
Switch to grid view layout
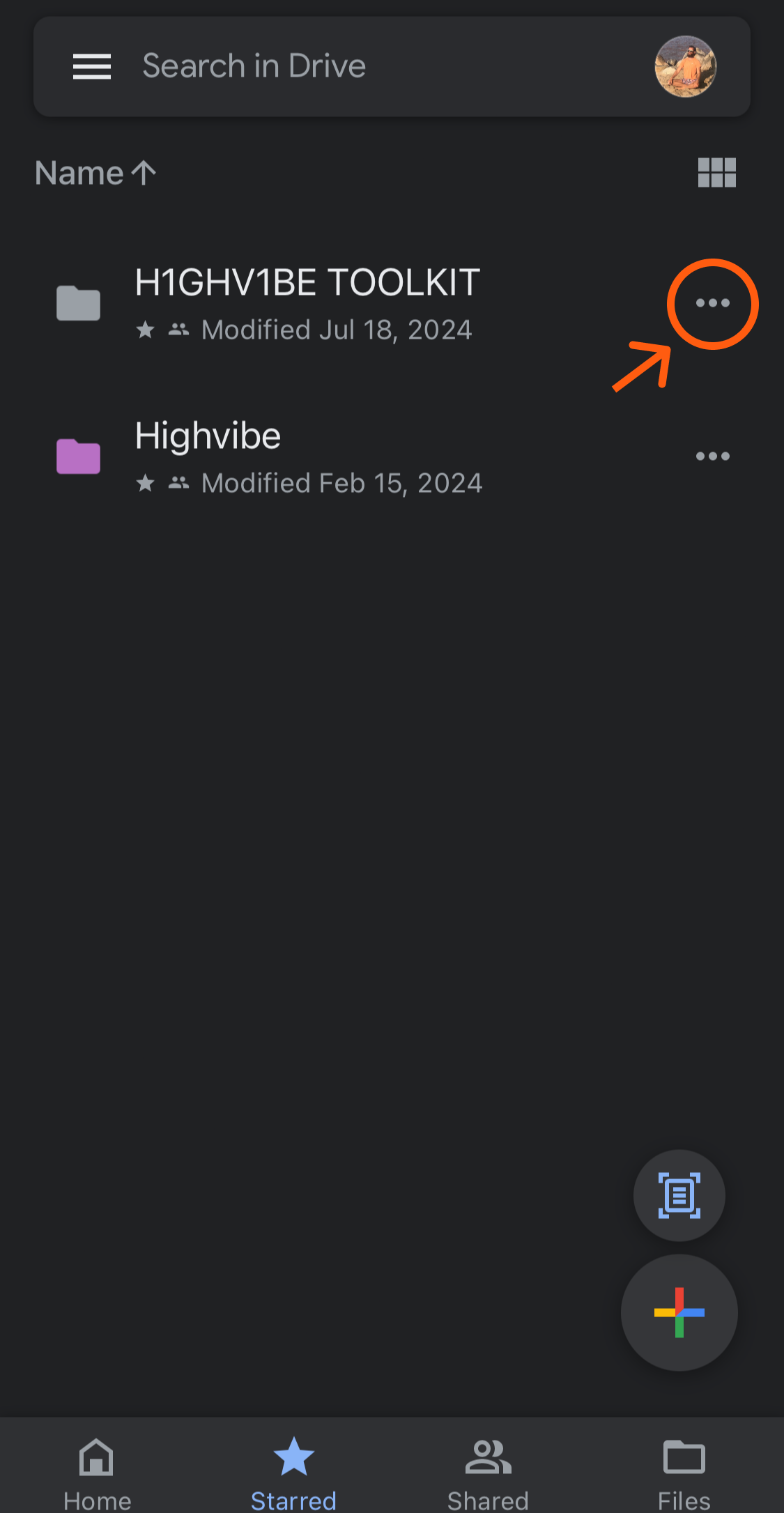pyautogui.click(x=716, y=173)
